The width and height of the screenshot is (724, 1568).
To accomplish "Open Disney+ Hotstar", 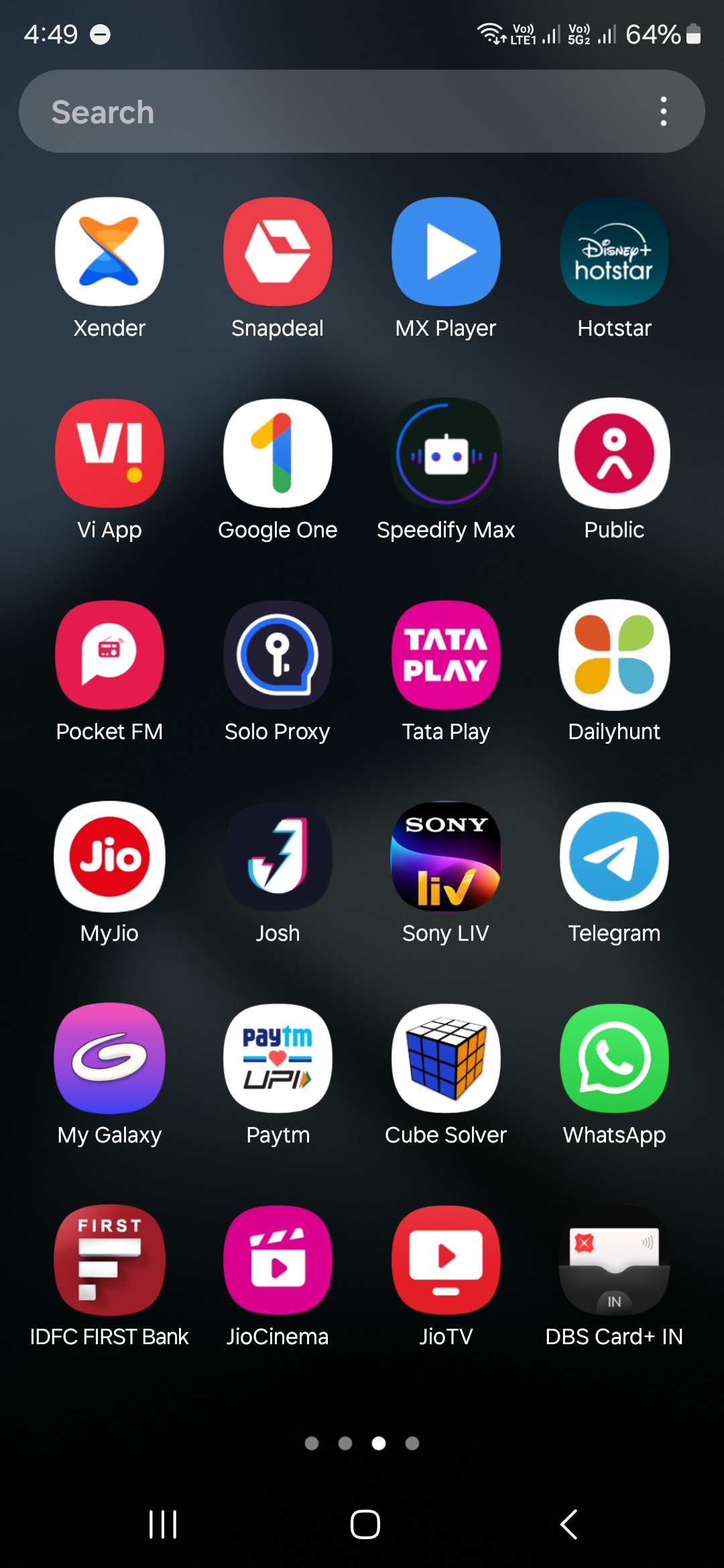I will (x=614, y=252).
